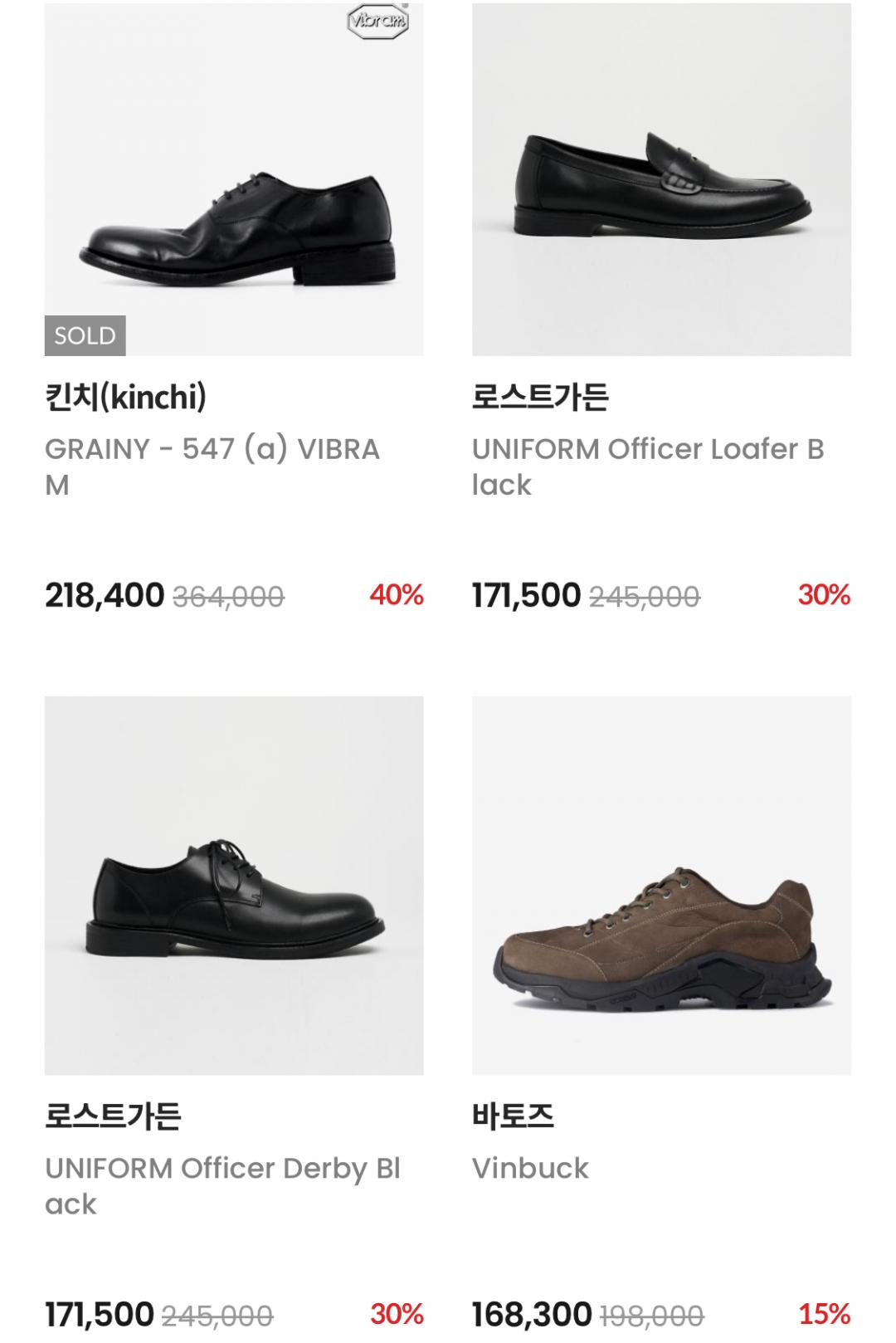This screenshot has width=896, height=1343.
Task: Select the UNIFORM Officer Derby Black shoe
Action: pos(234,886)
